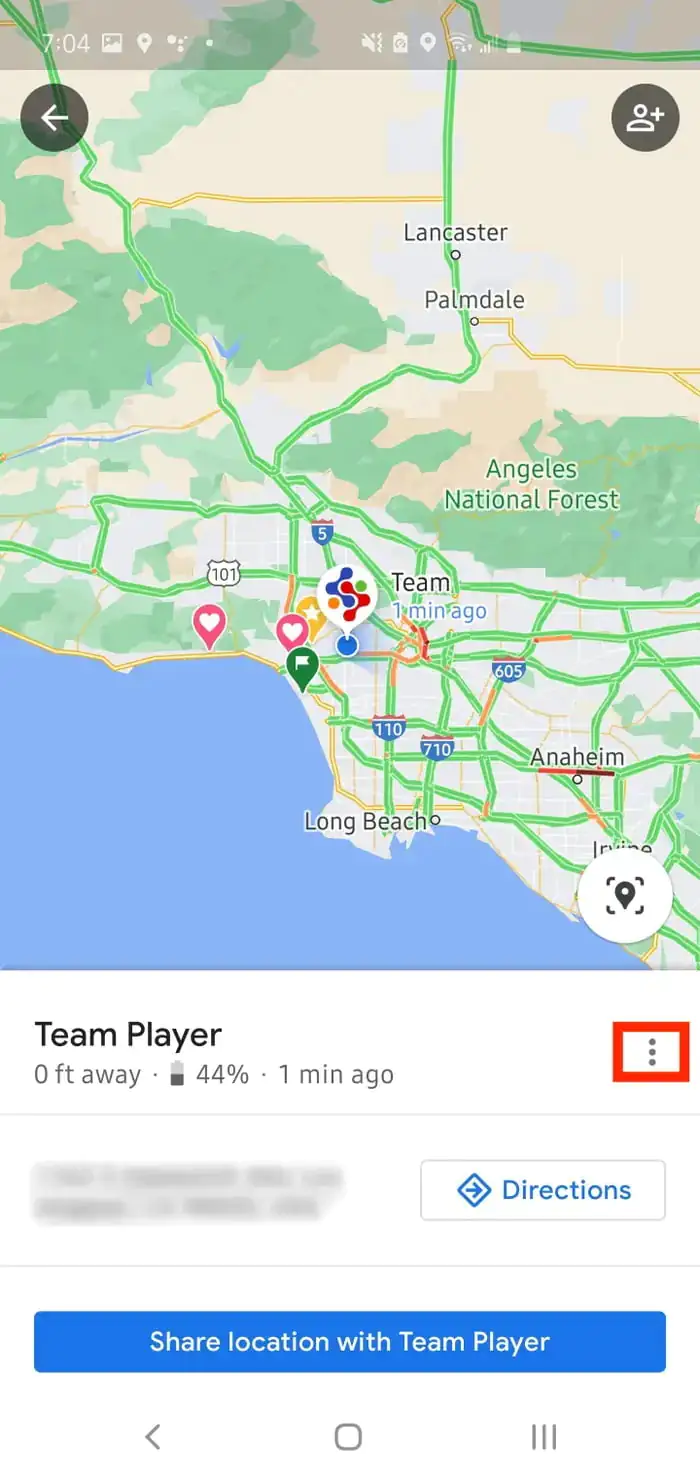Tap the location focus button on map
Image resolution: width=700 pixels, height=1478 pixels.
625,895
